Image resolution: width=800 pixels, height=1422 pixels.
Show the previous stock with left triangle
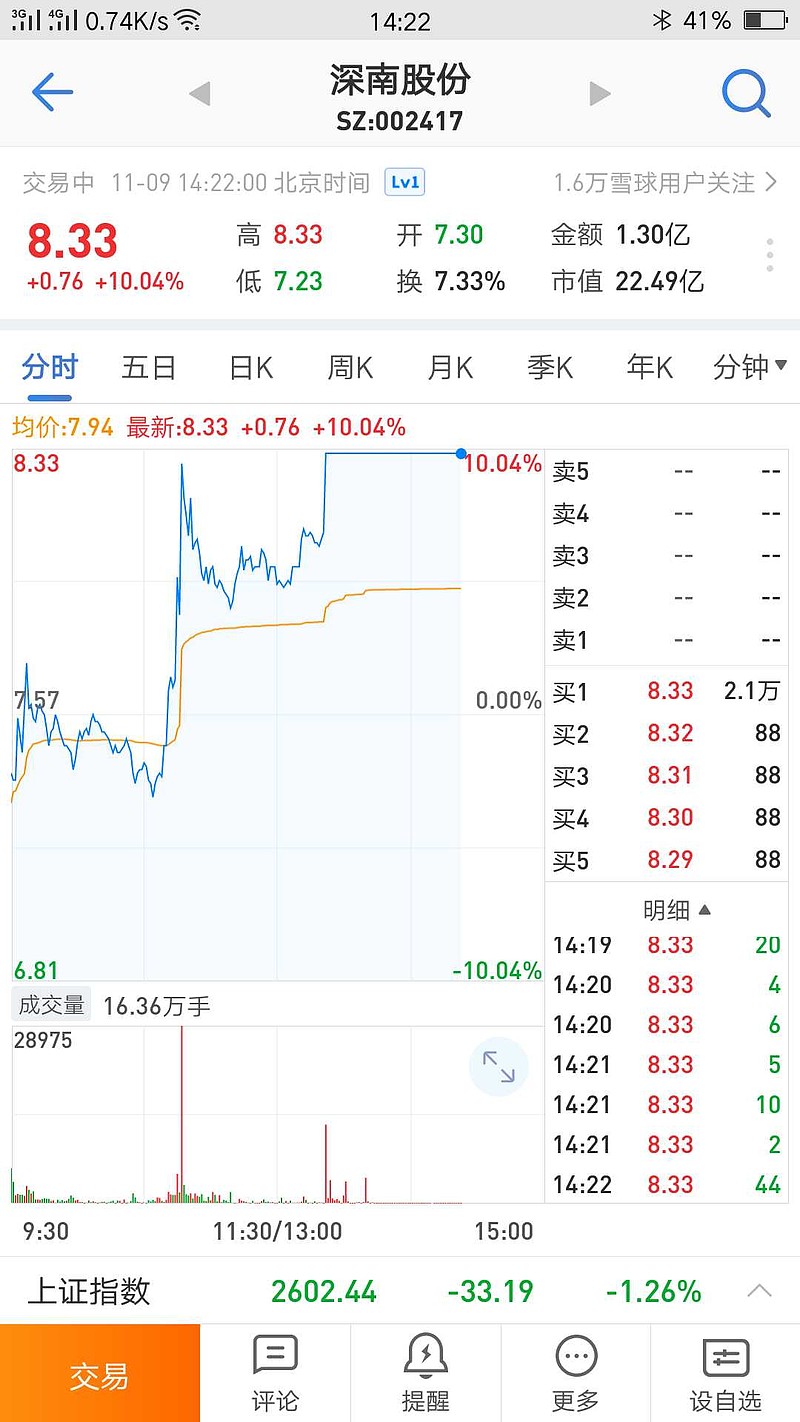point(200,94)
